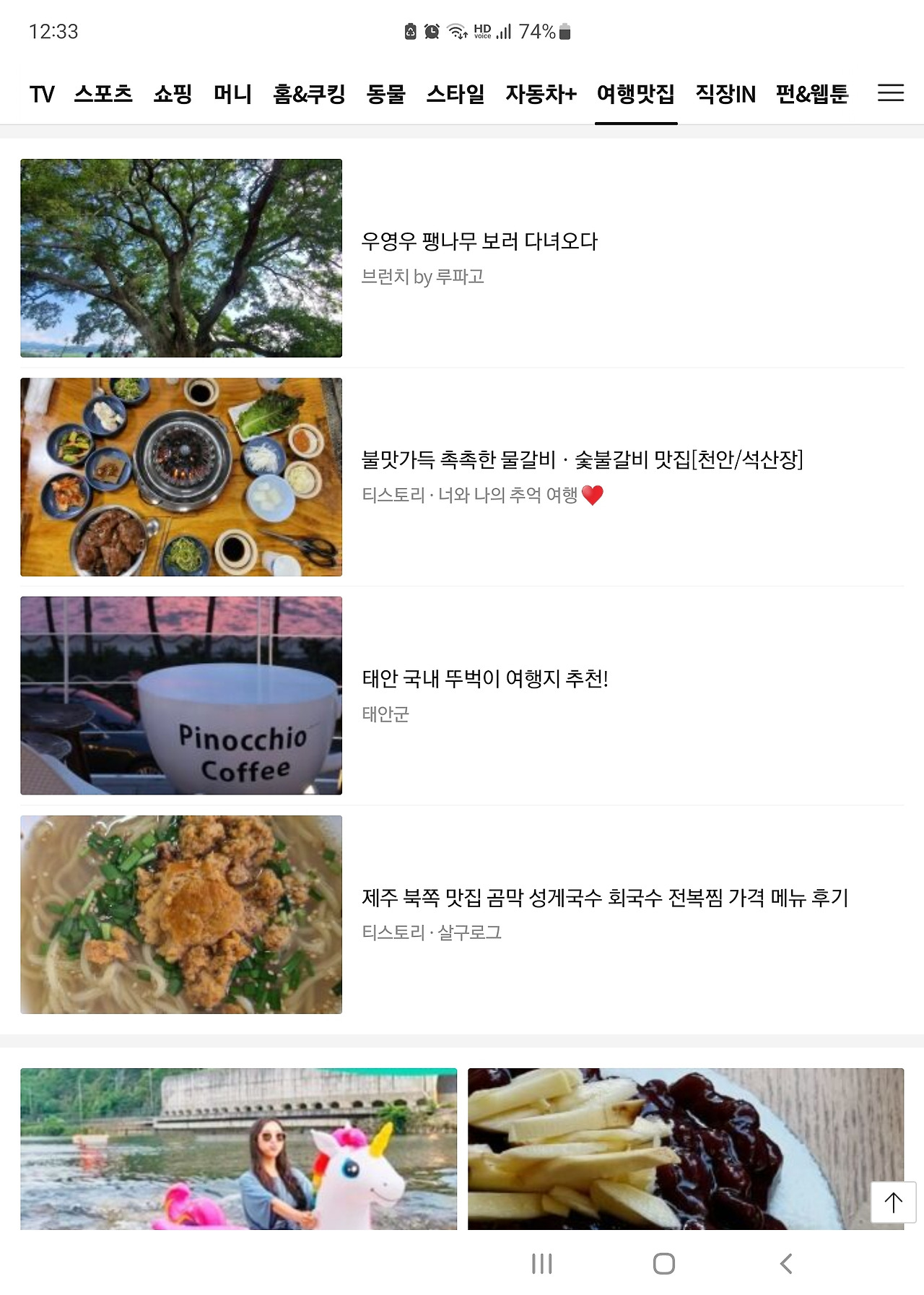Image resolution: width=924 pixels, height=1295 pixels.
Task: Open 태안 국내 뚜벅이 여행지 추천 article
Action: point(485,679)
